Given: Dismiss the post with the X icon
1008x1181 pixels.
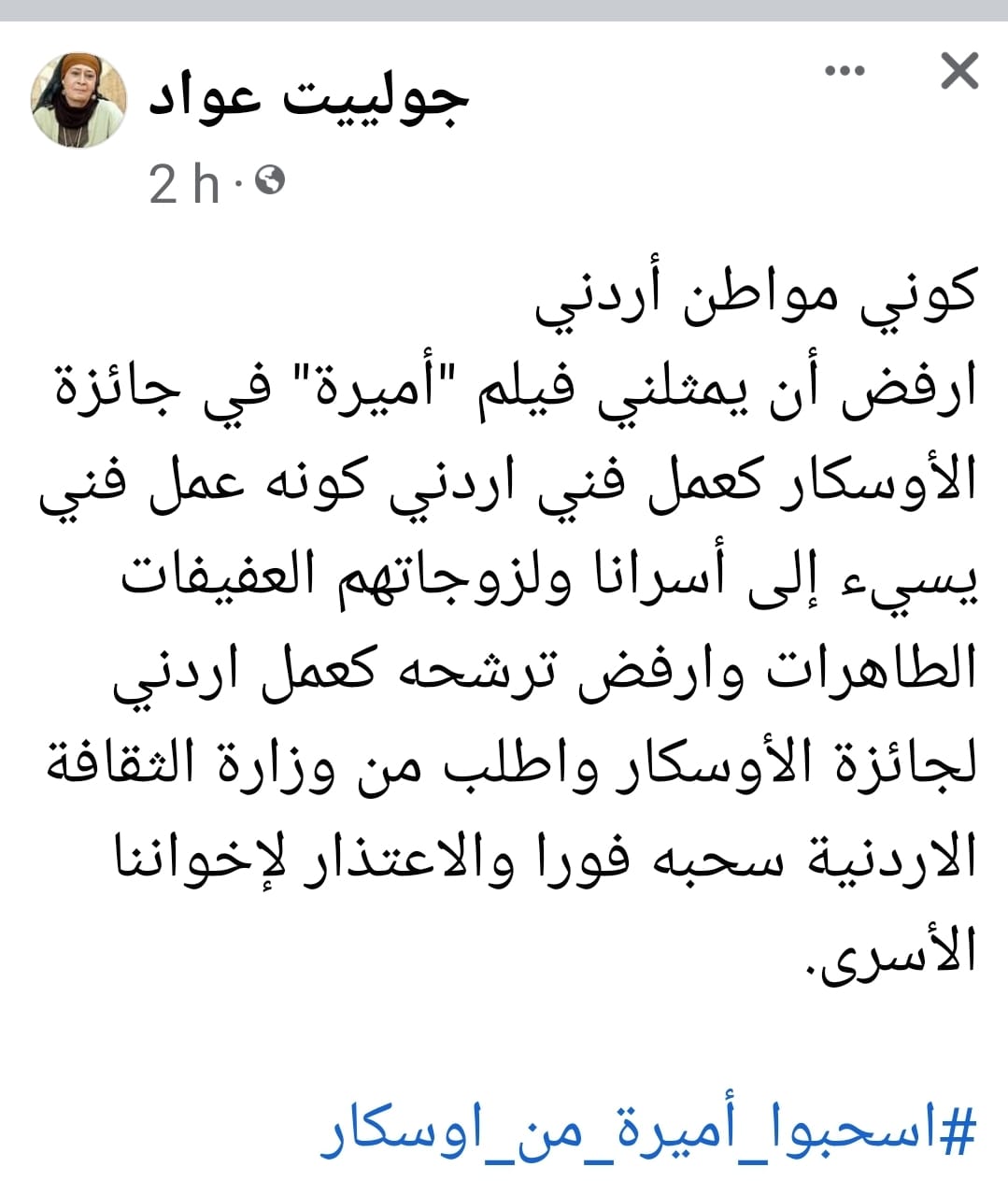Looking at the screenshot, I should 958,71.
